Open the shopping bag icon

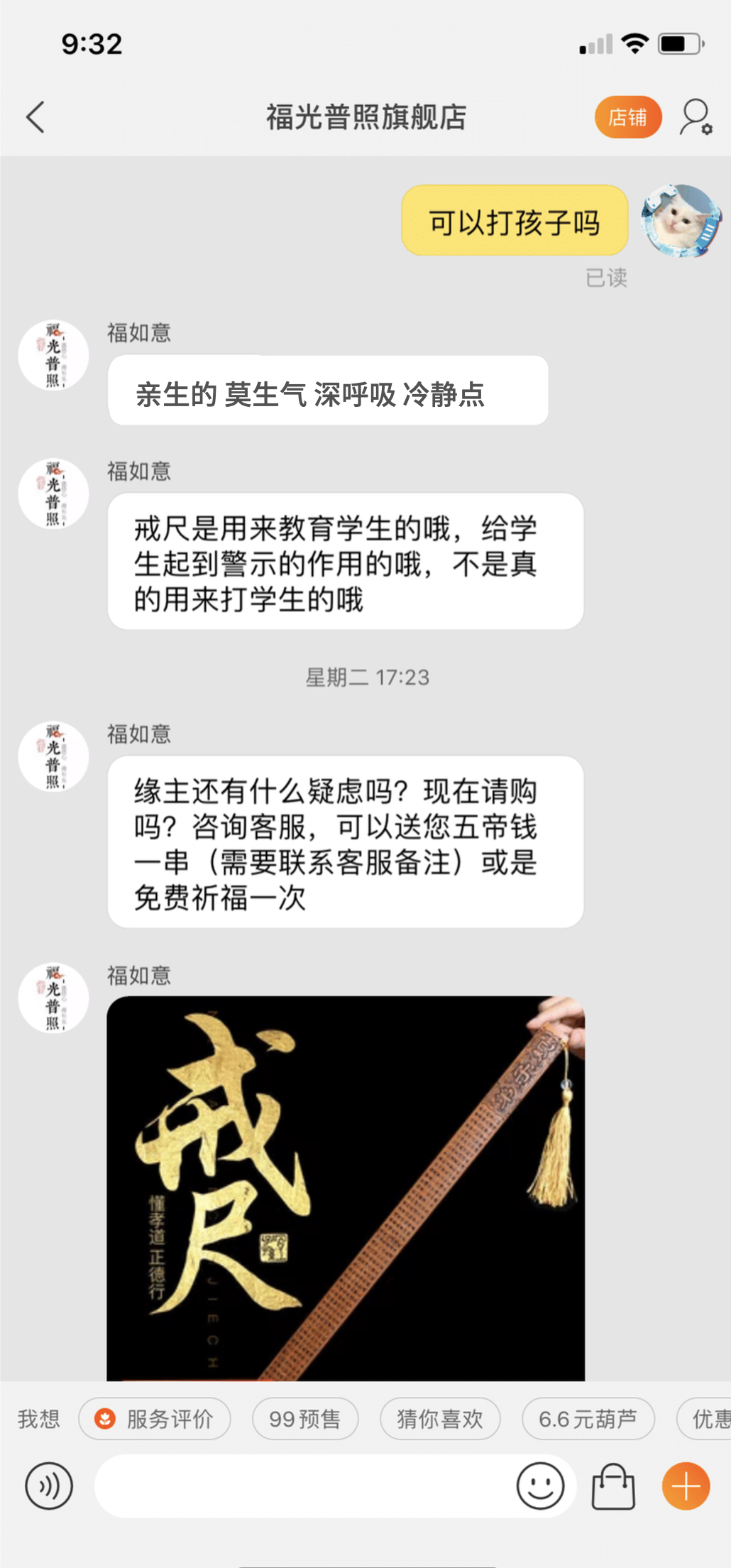(x=613, y=1486)
